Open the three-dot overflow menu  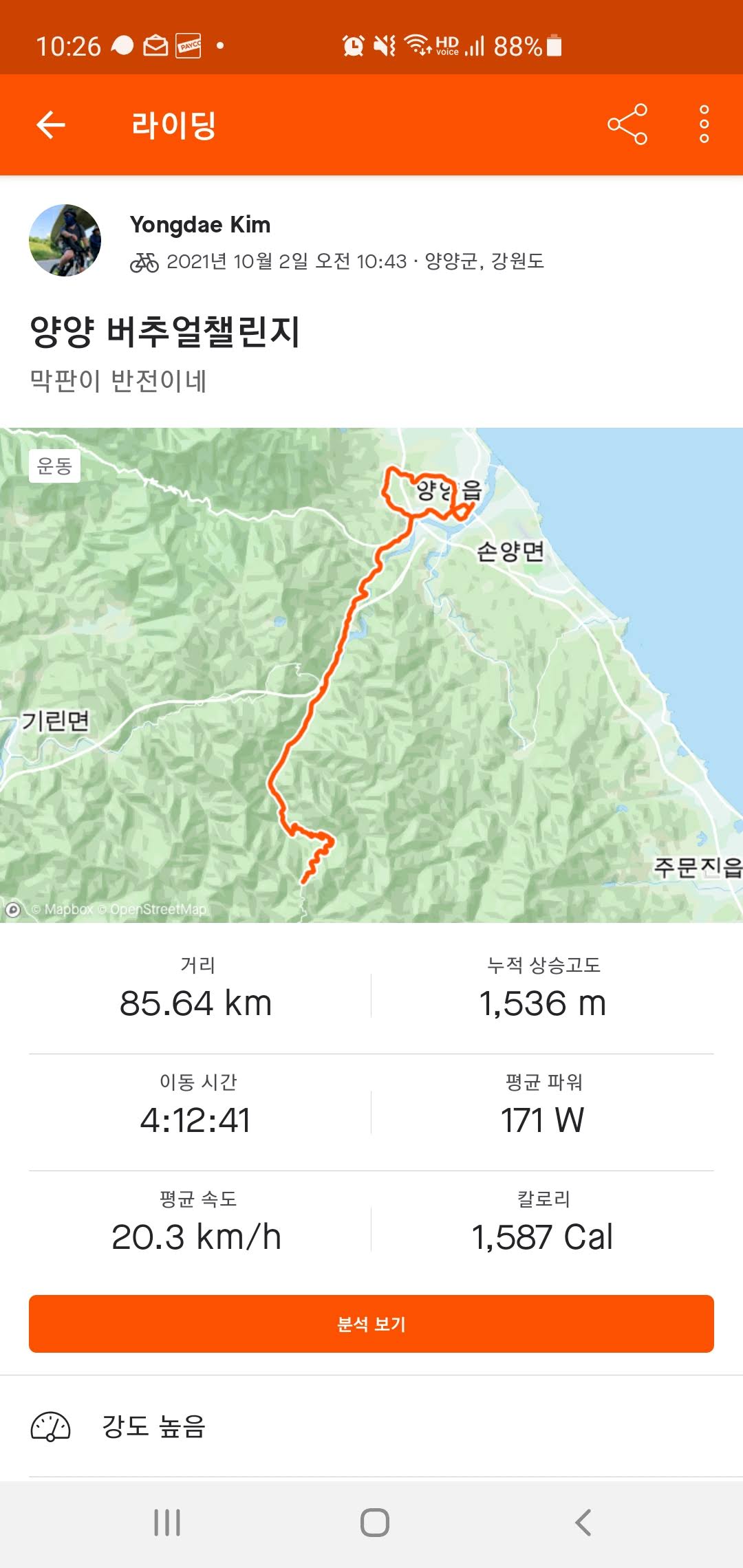click(704, 124)
